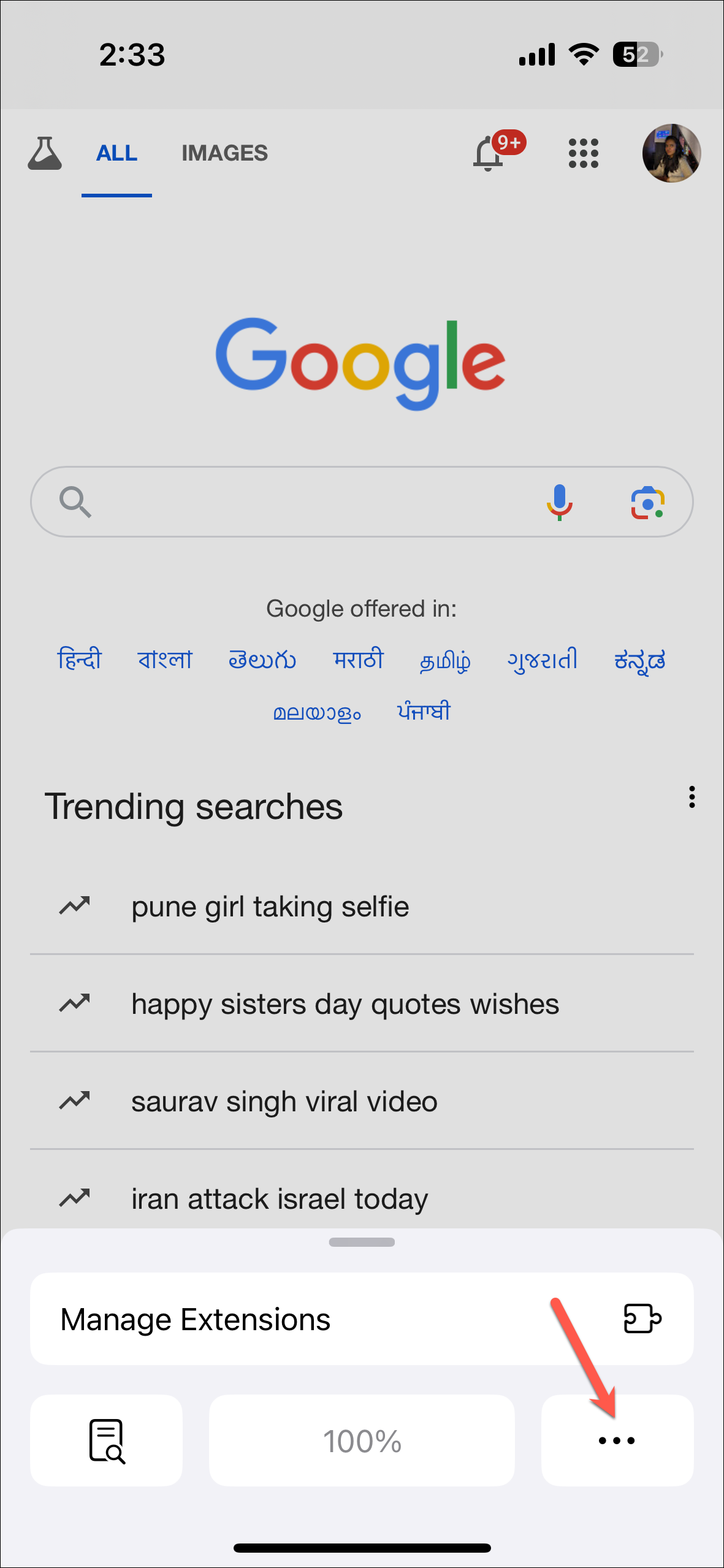Switch Google language to ਪੰਜਾਬੀ

424,712
